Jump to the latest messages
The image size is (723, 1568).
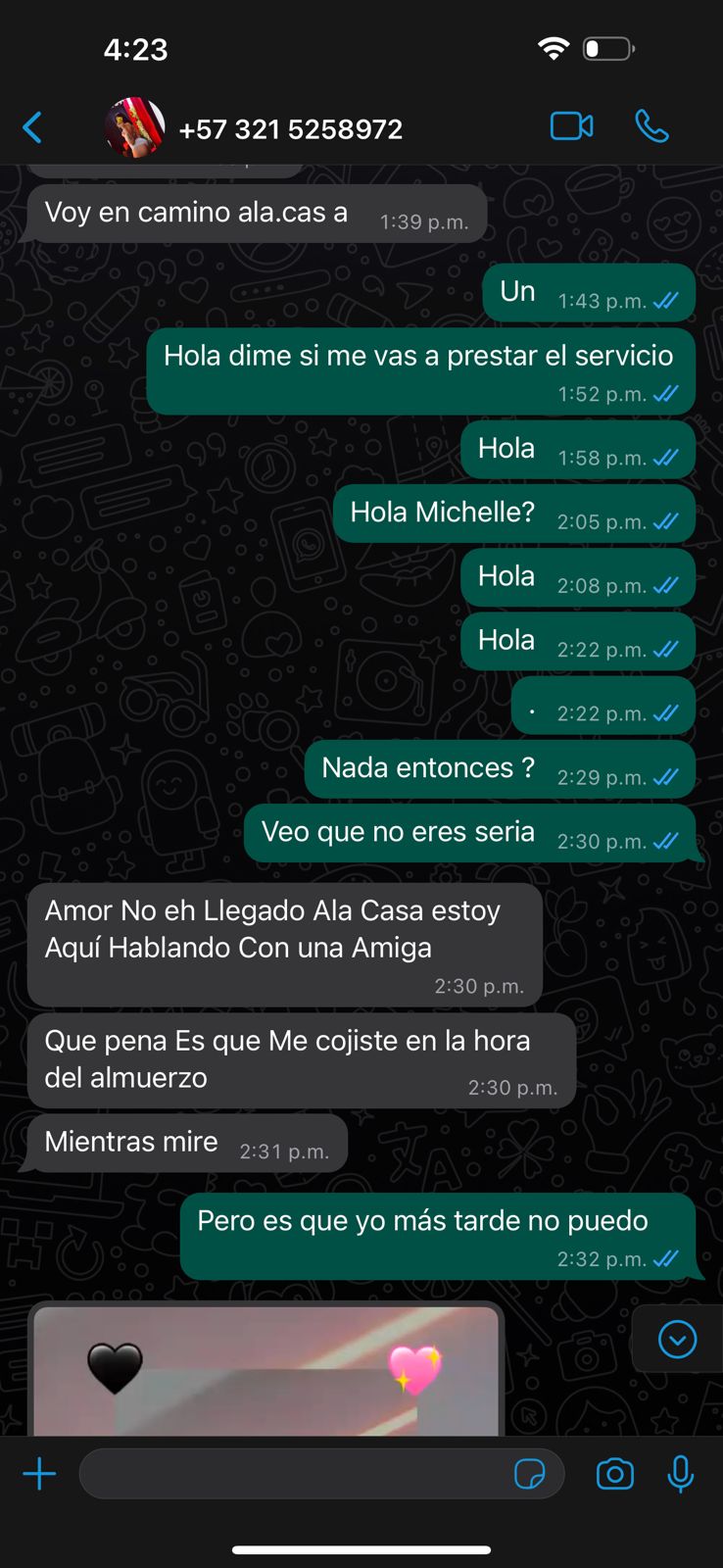[677, 1339]
